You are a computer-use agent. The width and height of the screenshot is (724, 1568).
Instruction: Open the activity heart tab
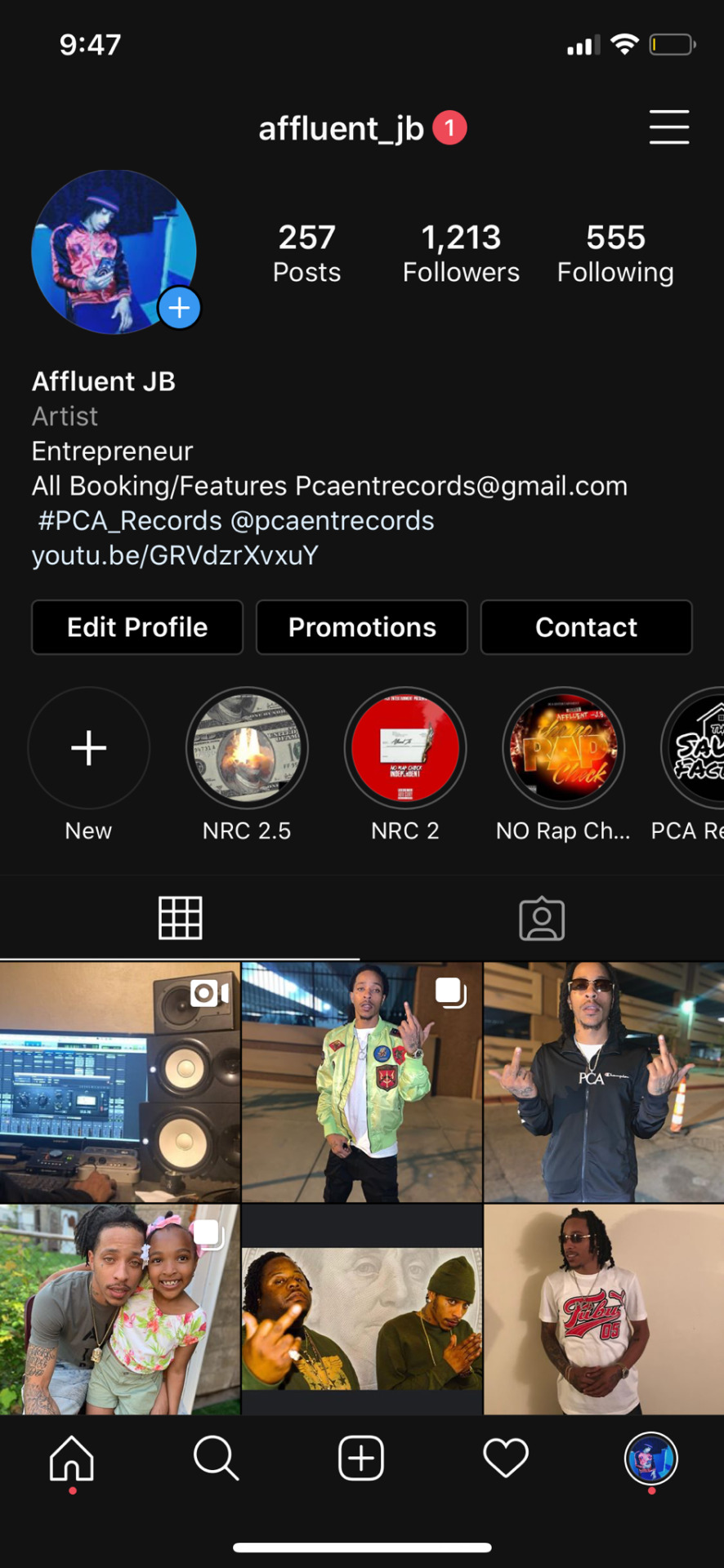pos(506,1458)
